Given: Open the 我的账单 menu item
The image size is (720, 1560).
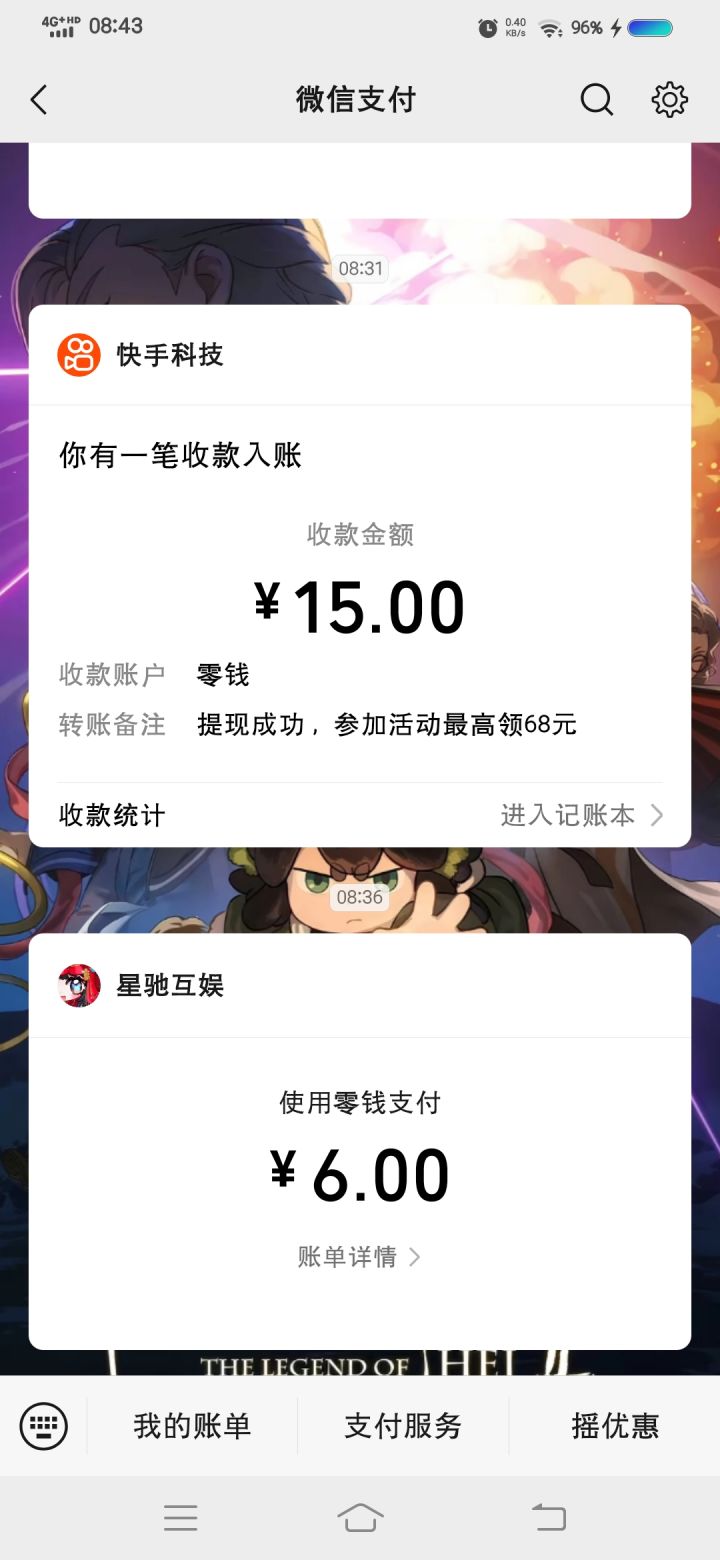Looking at the screenshot, I should (x=190, y=1426).
